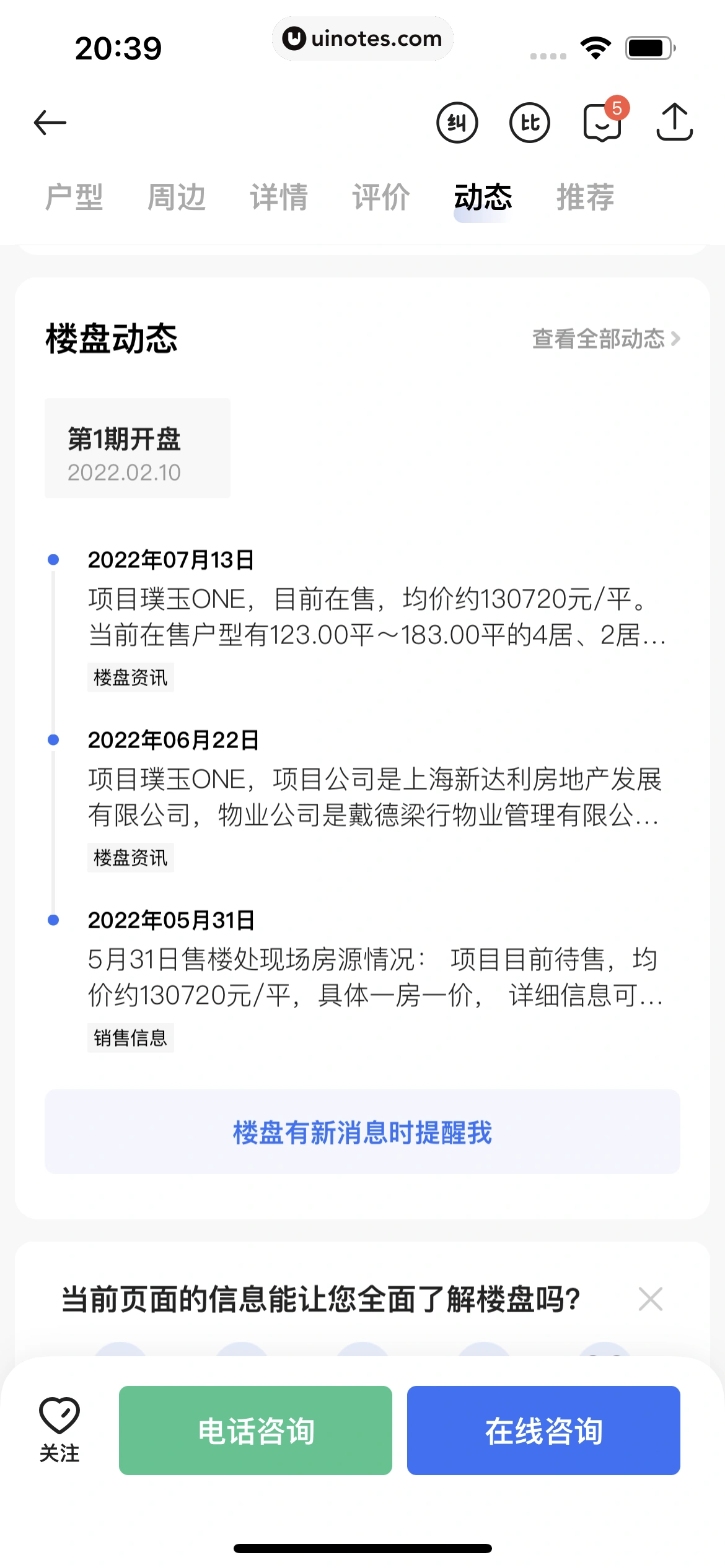The width and height of the screenshot is (725, 1568).
Task: Switch to the 详情 tab
Action: [279, 198]
